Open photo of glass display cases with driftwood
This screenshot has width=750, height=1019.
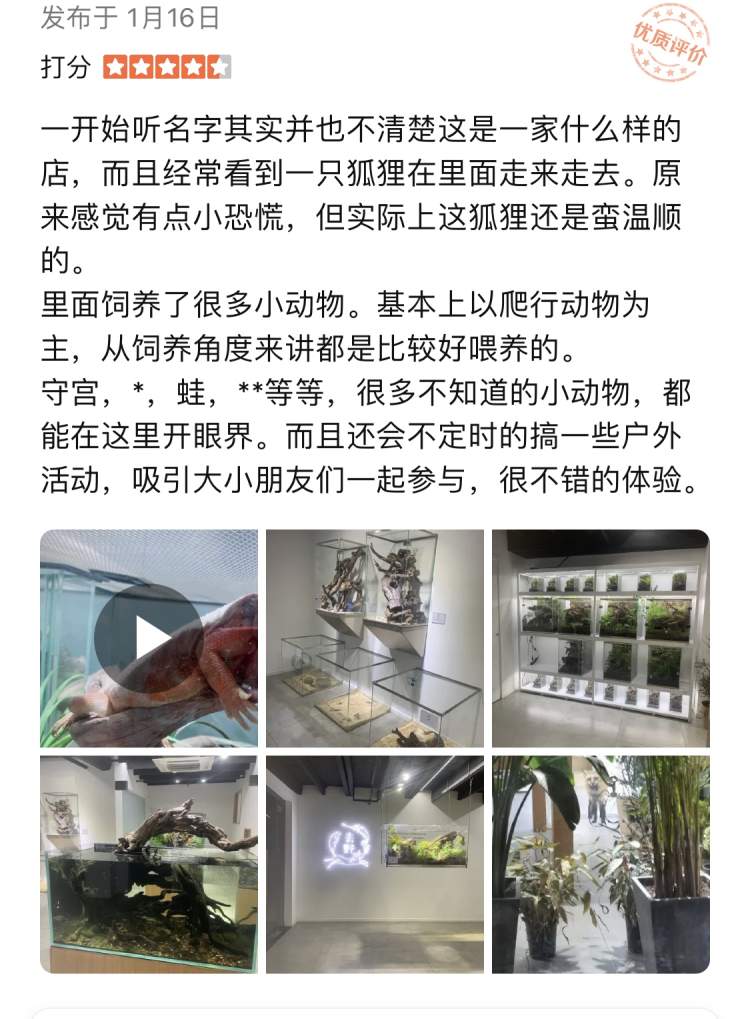coord(374,638)
